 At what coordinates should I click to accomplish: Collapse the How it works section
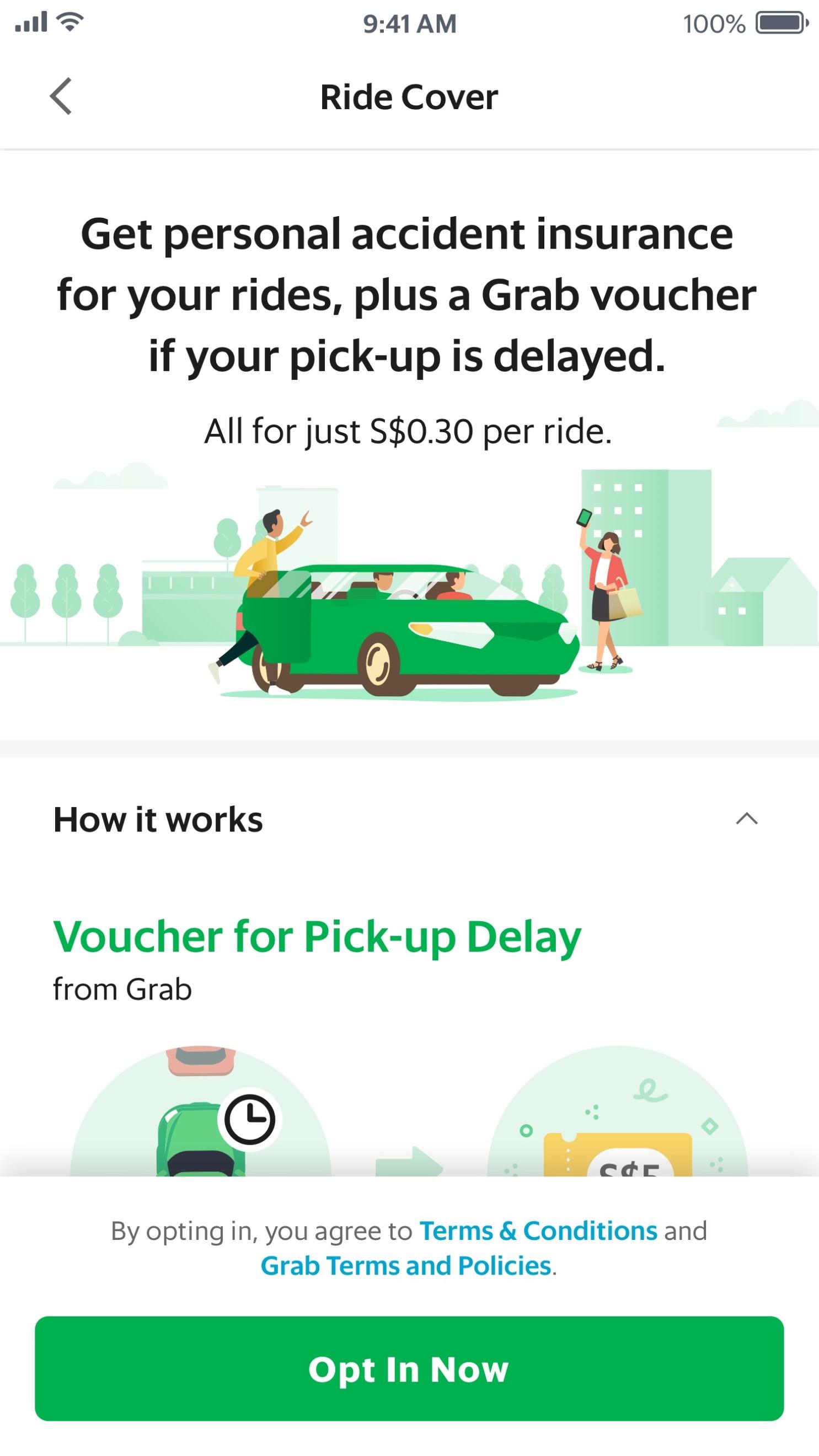[x=746, y=819]
